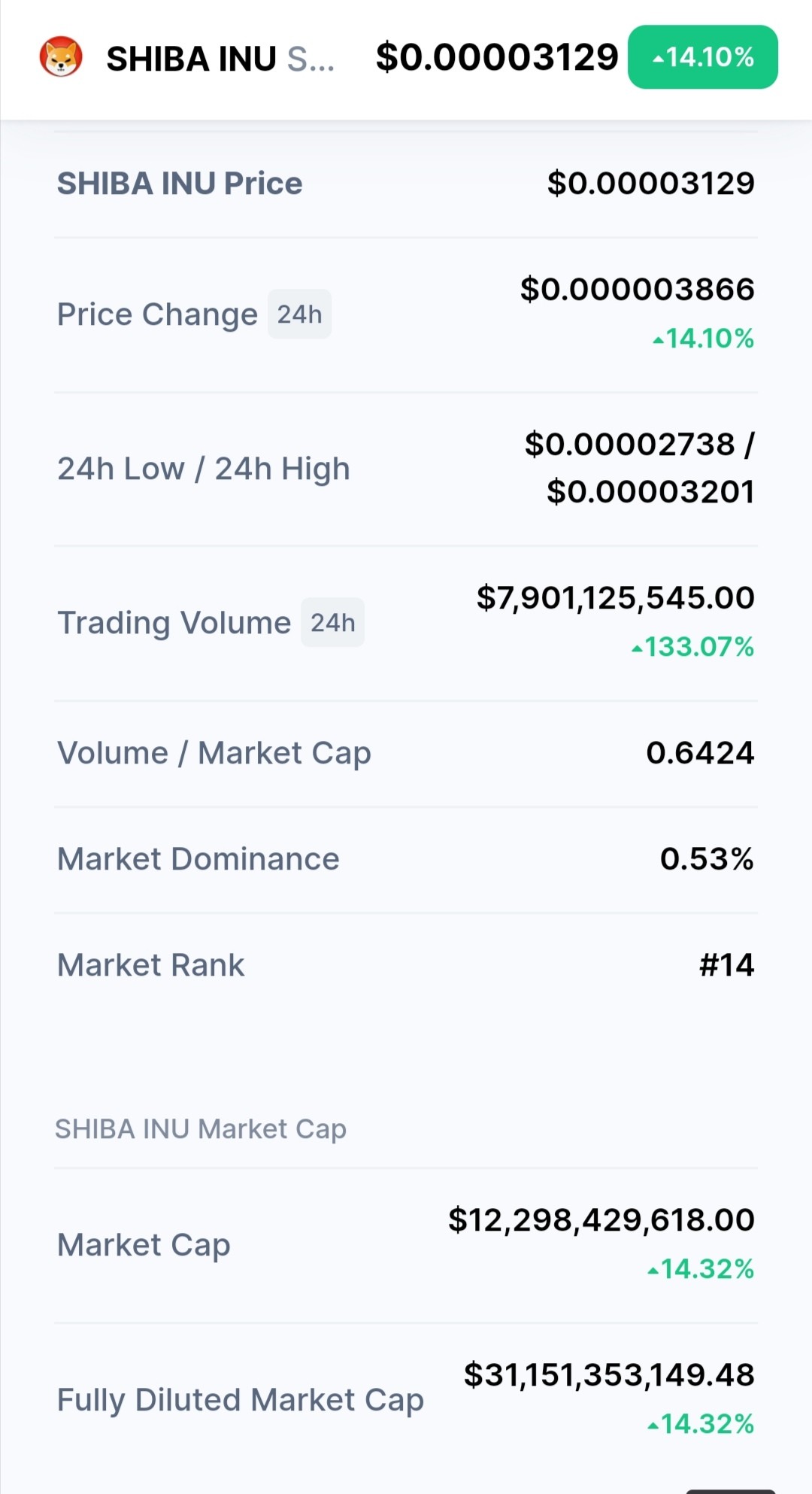Tap the 24h chip beside Trading Volume
Viewport: 812px width, 1494px height.
tap(332, 622)
